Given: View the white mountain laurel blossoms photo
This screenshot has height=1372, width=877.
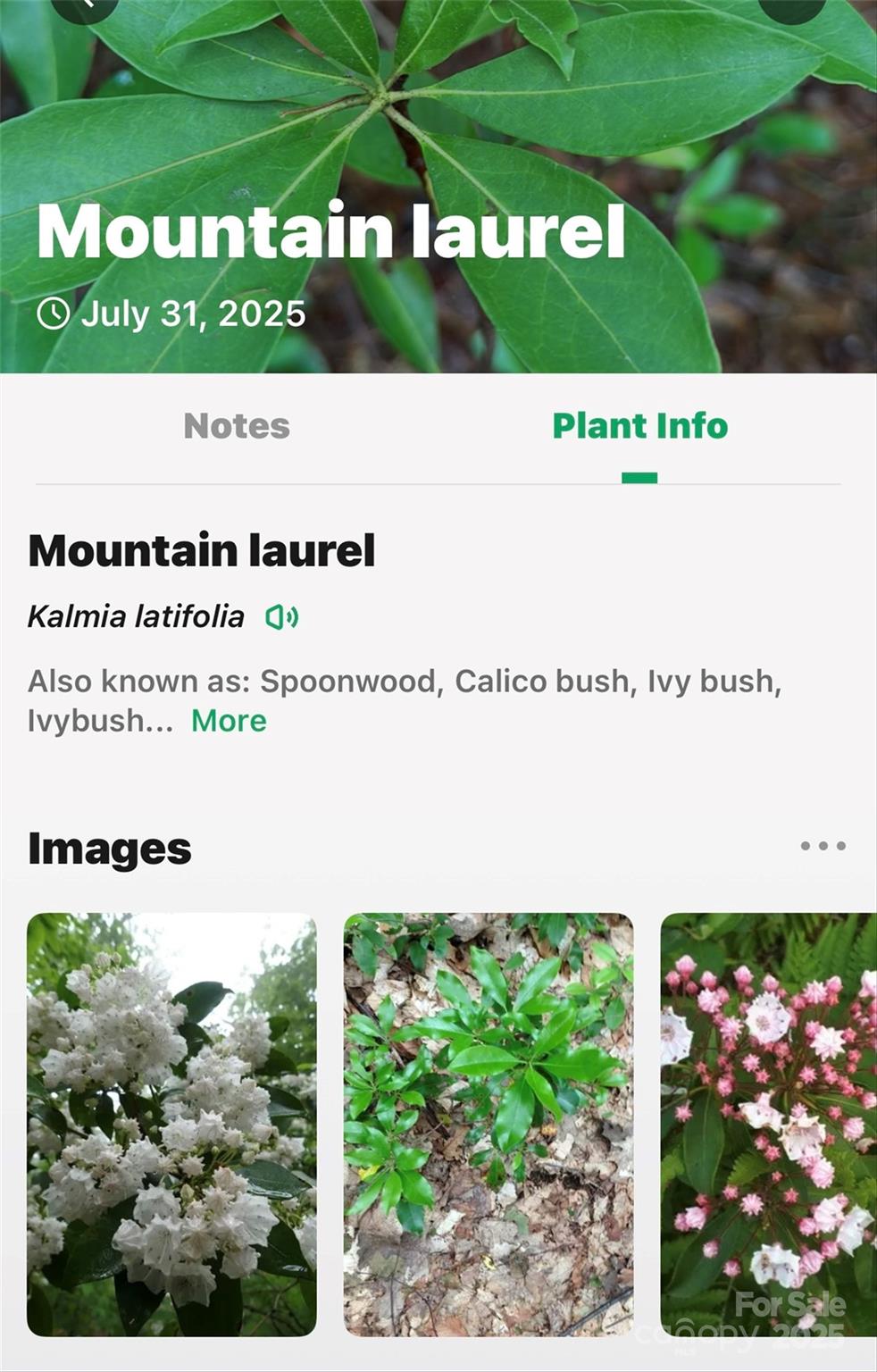Looking at the screenshot, I should click(171, 1124).
